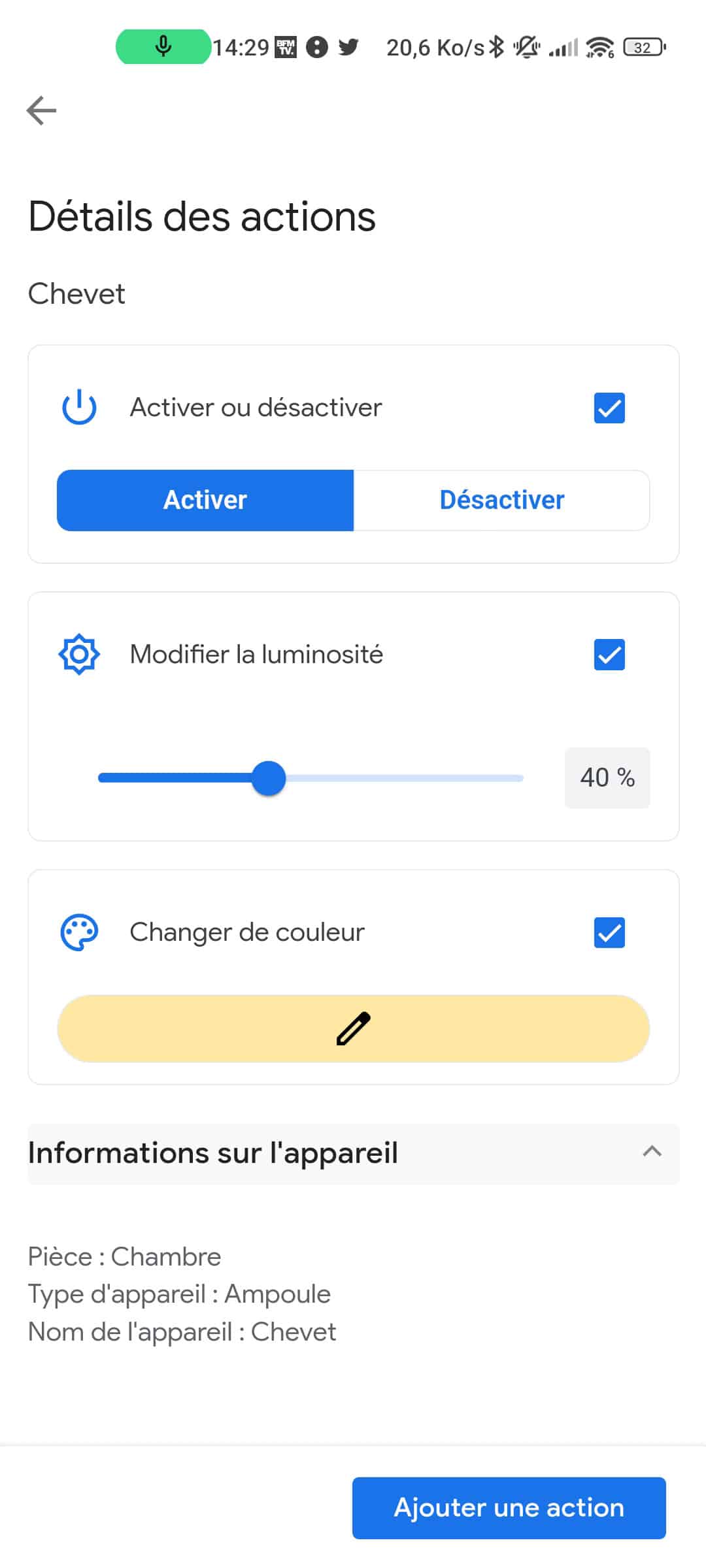The height and width of the screenshot is (1568, 706).
Task: Uncheck Modifier la luminosité checkbox
Action: point(609,655)
